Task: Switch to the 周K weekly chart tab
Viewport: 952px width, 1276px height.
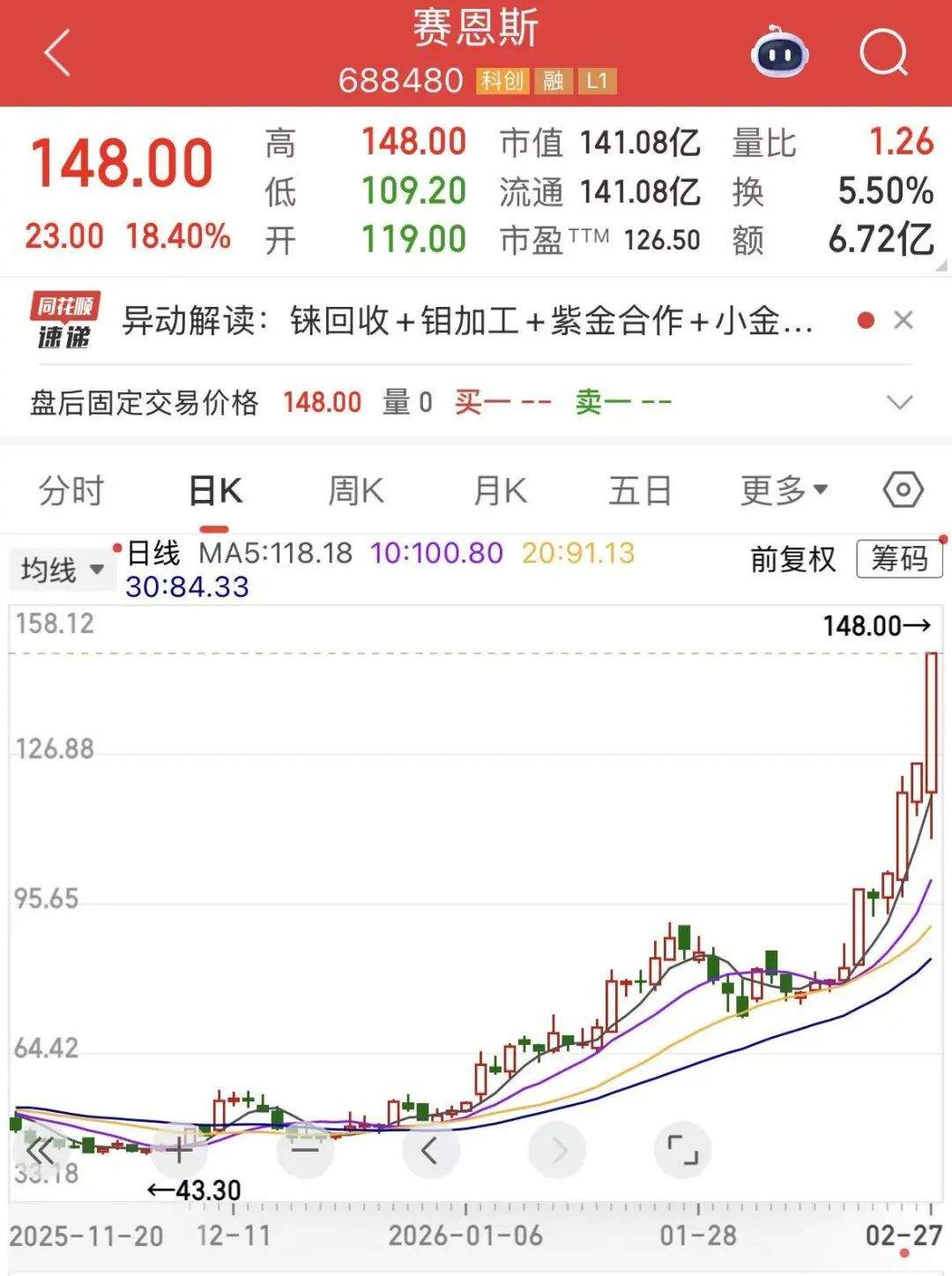Action: tap(354, 491)
